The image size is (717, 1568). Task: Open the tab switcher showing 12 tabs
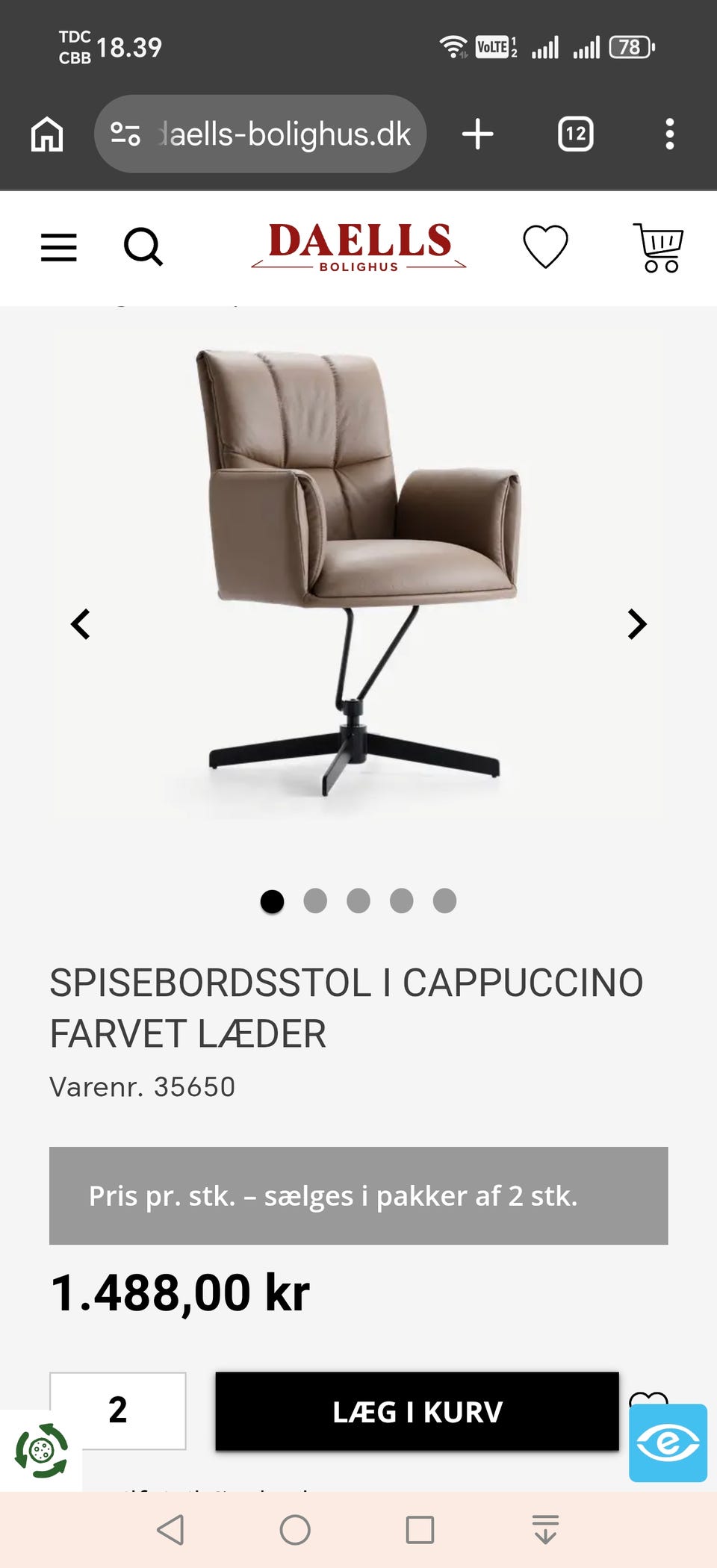(x=576, y=134)
